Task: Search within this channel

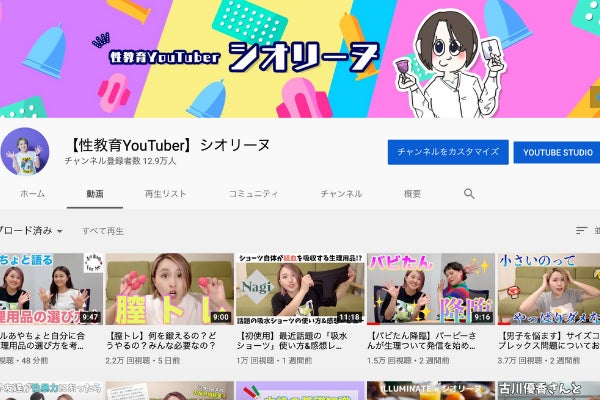Action: [x=469, y=193]
